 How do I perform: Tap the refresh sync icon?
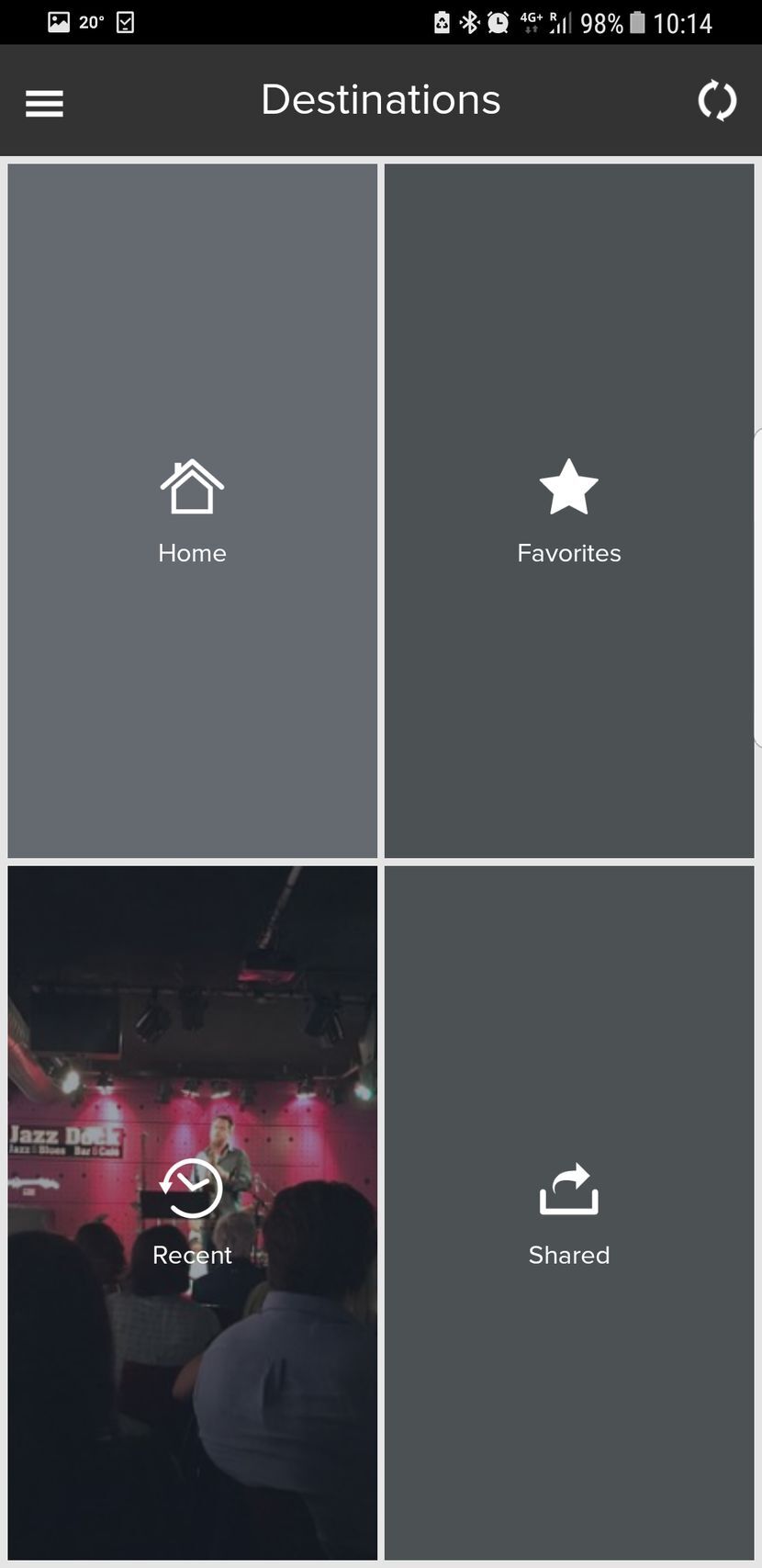coord(717,101)
